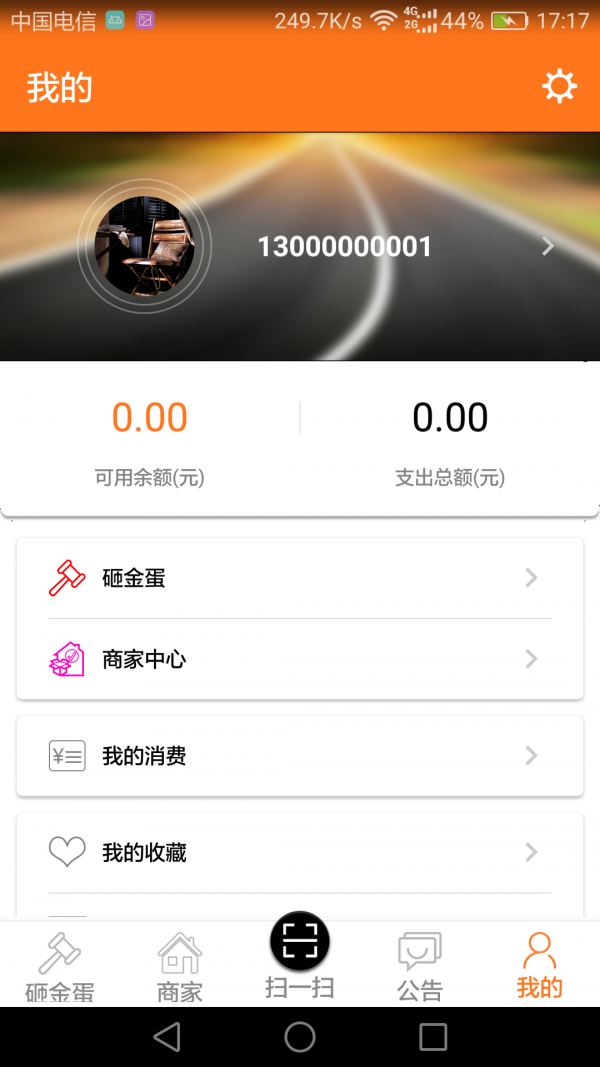Go to the system home screen
Screen dimensions: 600x1067
[x=300, y=1037]
